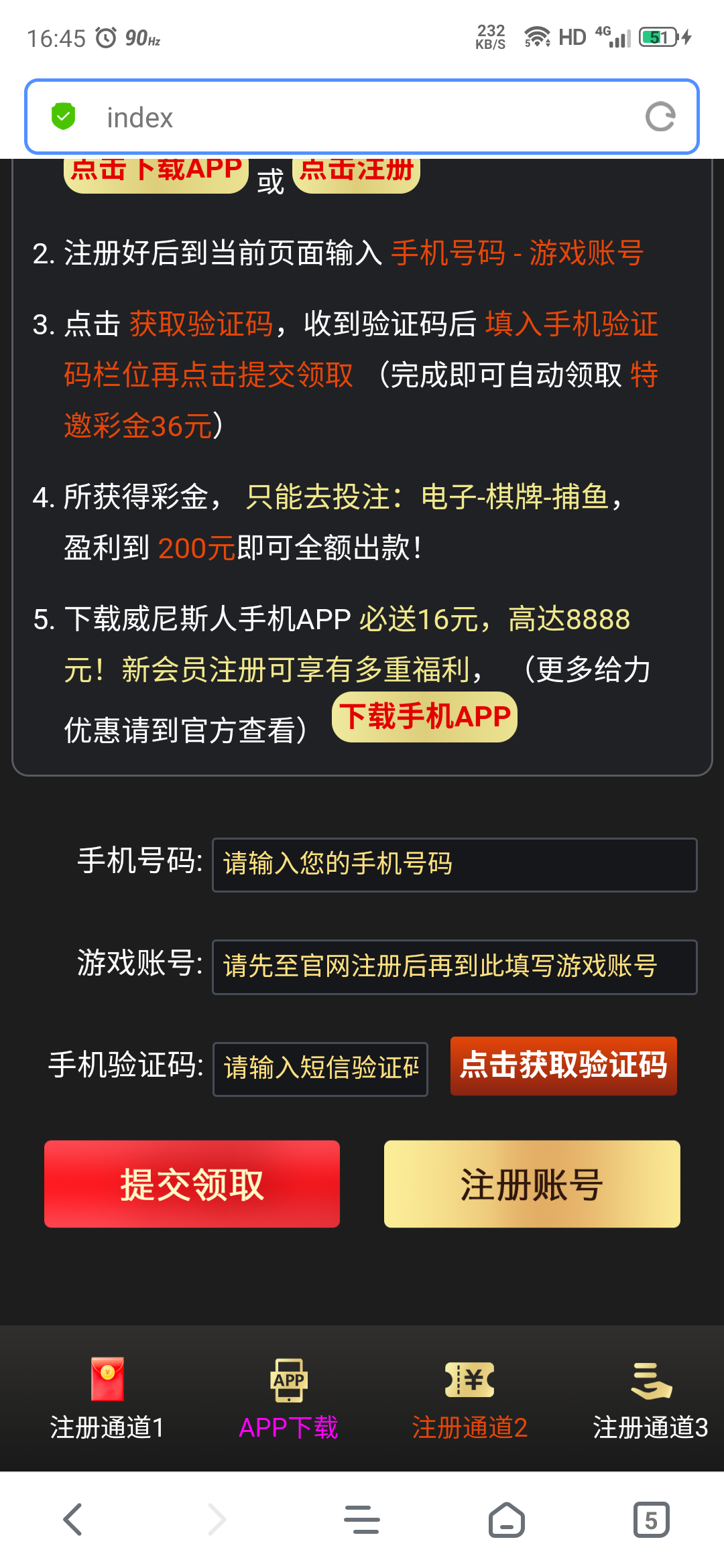This screenshot has height=1568, width=724.
Task: Go to the browser home page
Action: pos(506,1519)
